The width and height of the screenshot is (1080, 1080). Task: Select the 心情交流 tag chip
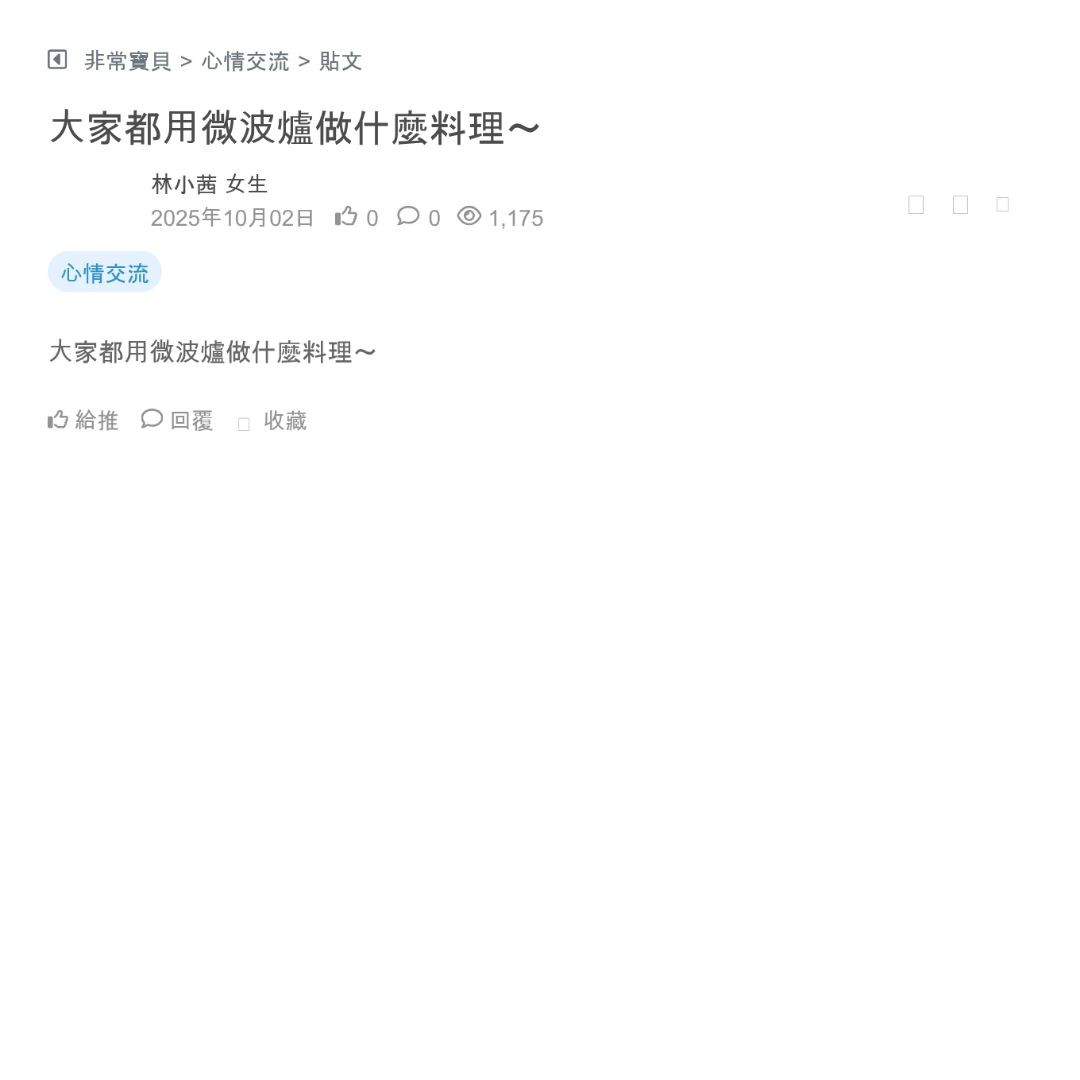pos(105,272)
